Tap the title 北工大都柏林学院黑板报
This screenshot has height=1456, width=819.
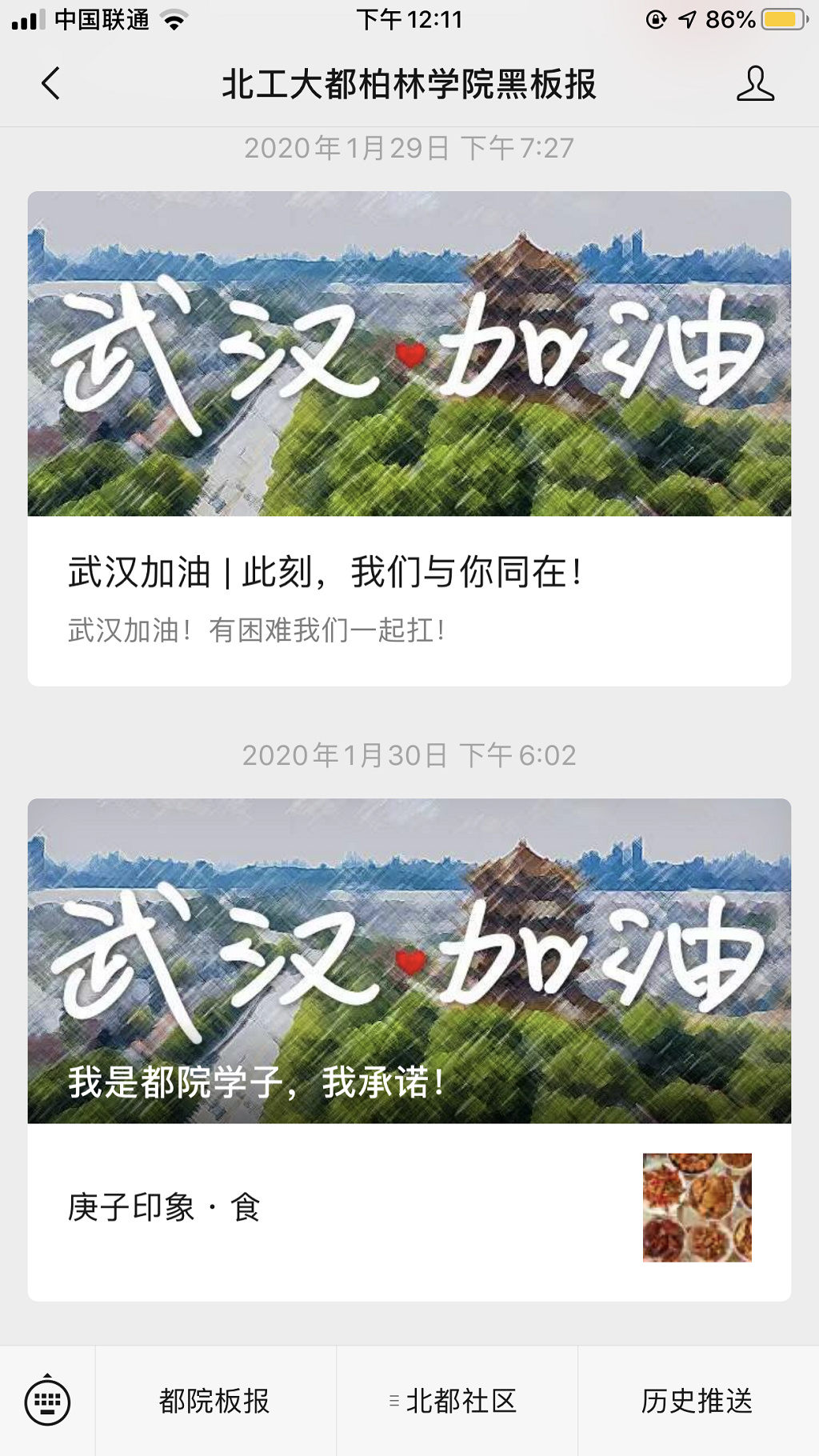click(409, 84)
